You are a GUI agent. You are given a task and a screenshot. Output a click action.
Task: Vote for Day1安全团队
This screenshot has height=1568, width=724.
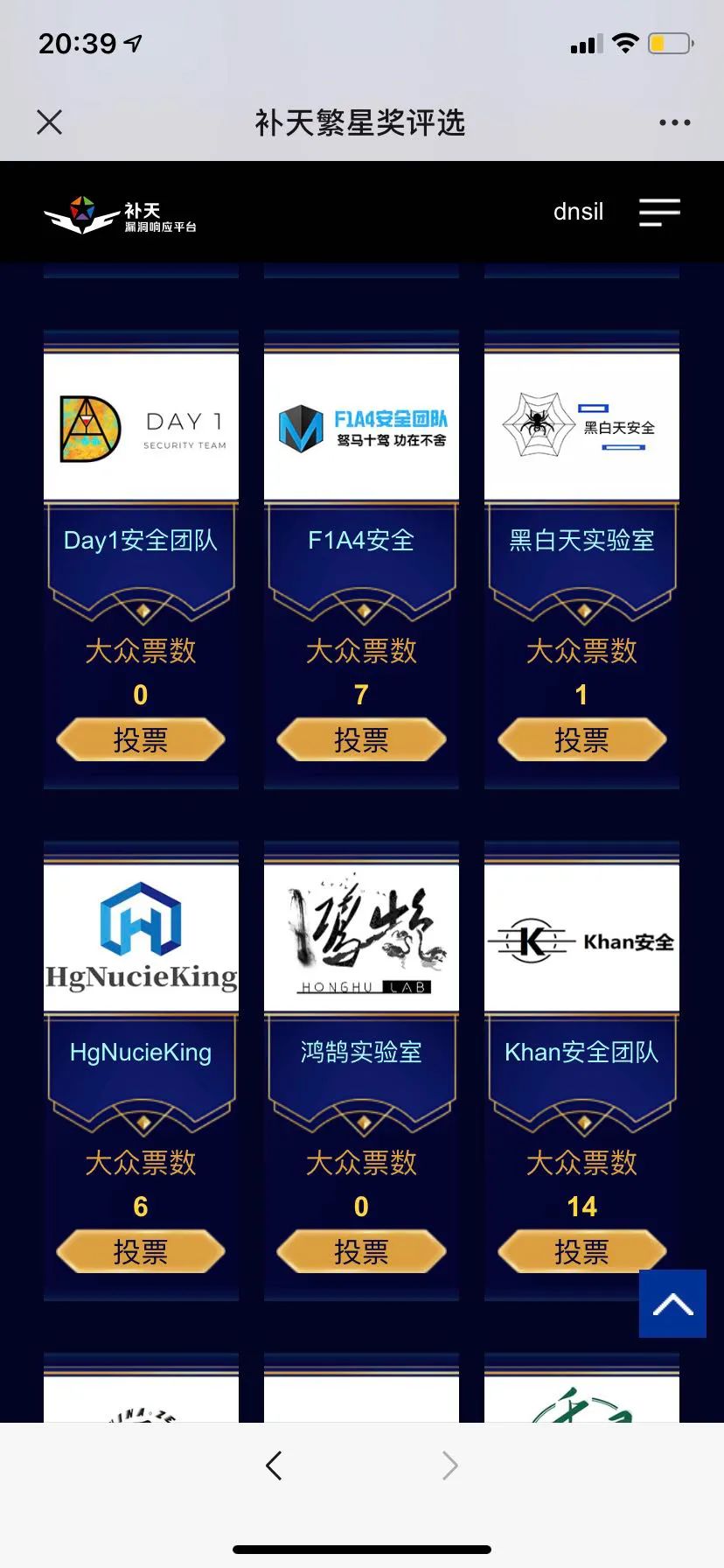[x=141, y=740]
